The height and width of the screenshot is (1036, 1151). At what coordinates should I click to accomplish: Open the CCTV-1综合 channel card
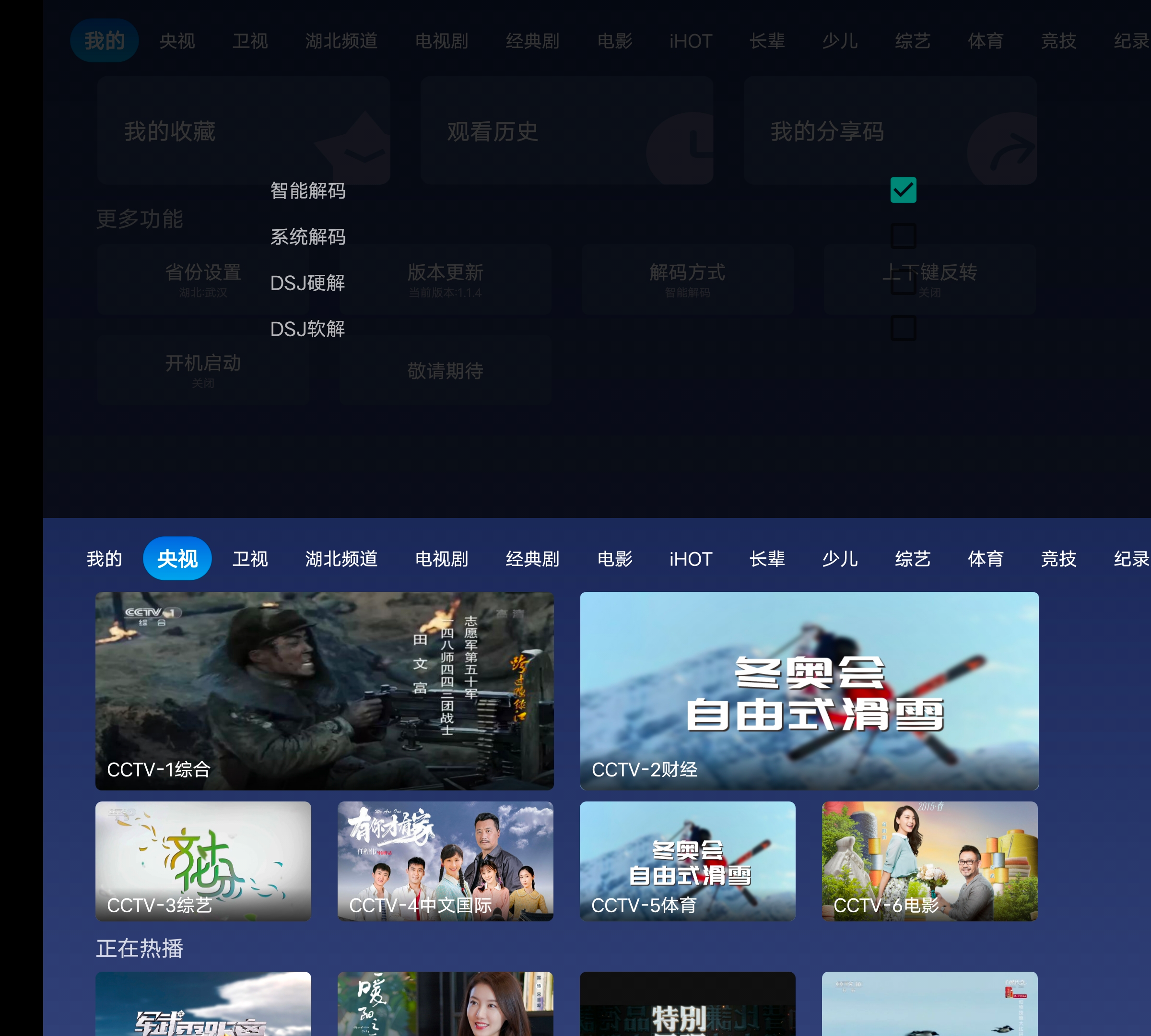click(325, 691)
